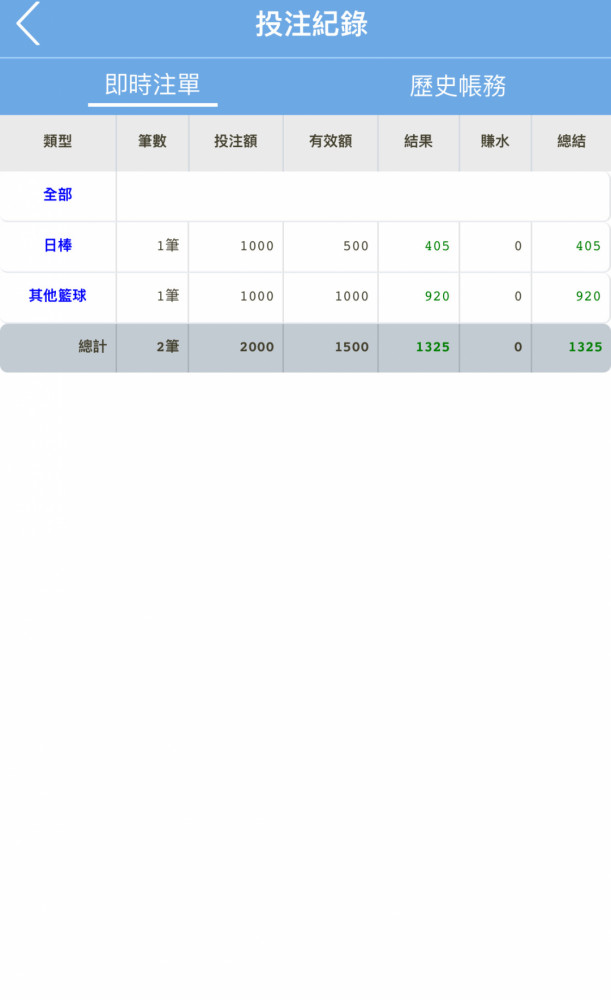Switch to the 歷史帳務 tab
This screenshot has height=1000, width=611.
point(458,85)
